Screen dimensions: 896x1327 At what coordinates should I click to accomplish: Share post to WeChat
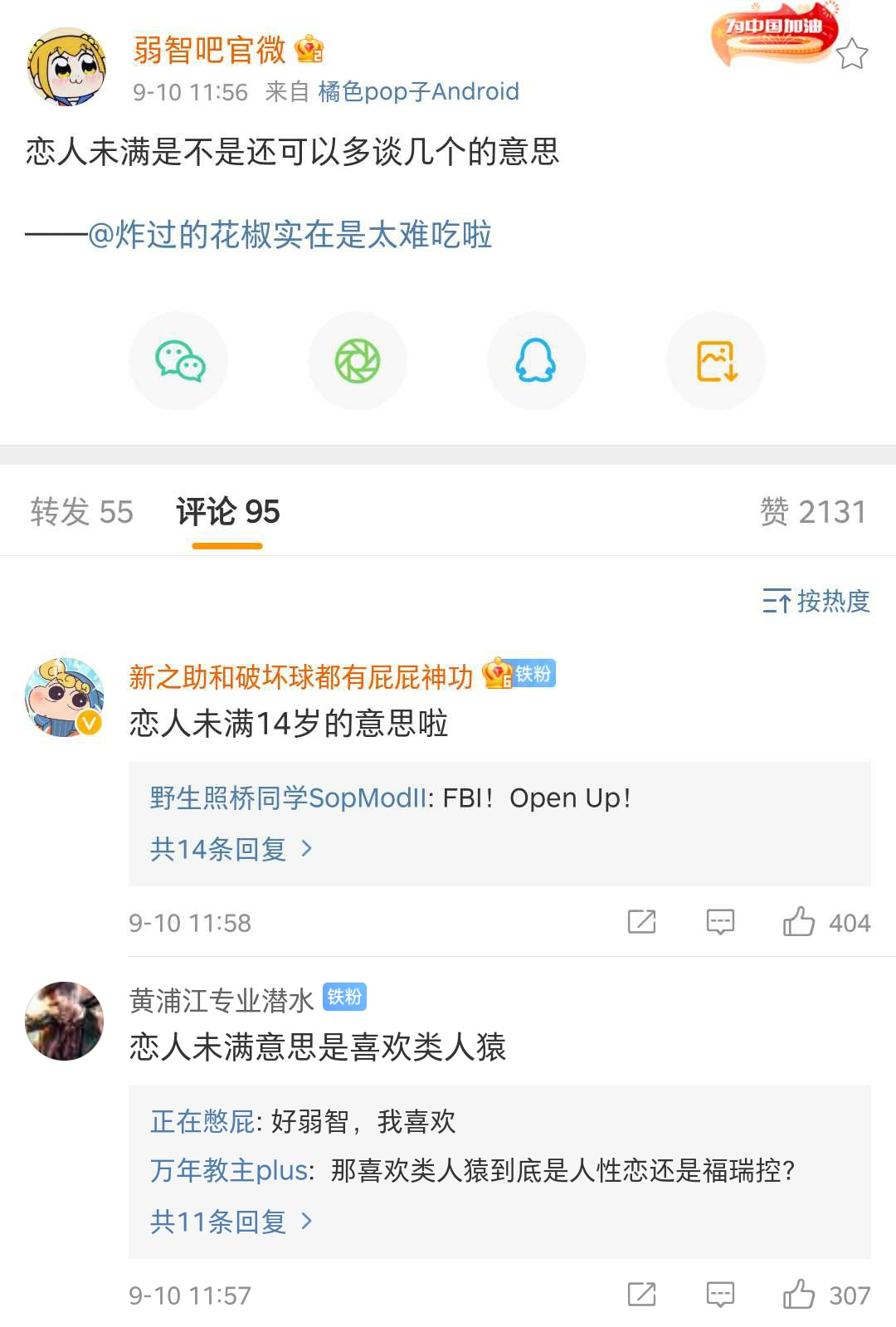(178, 361)
